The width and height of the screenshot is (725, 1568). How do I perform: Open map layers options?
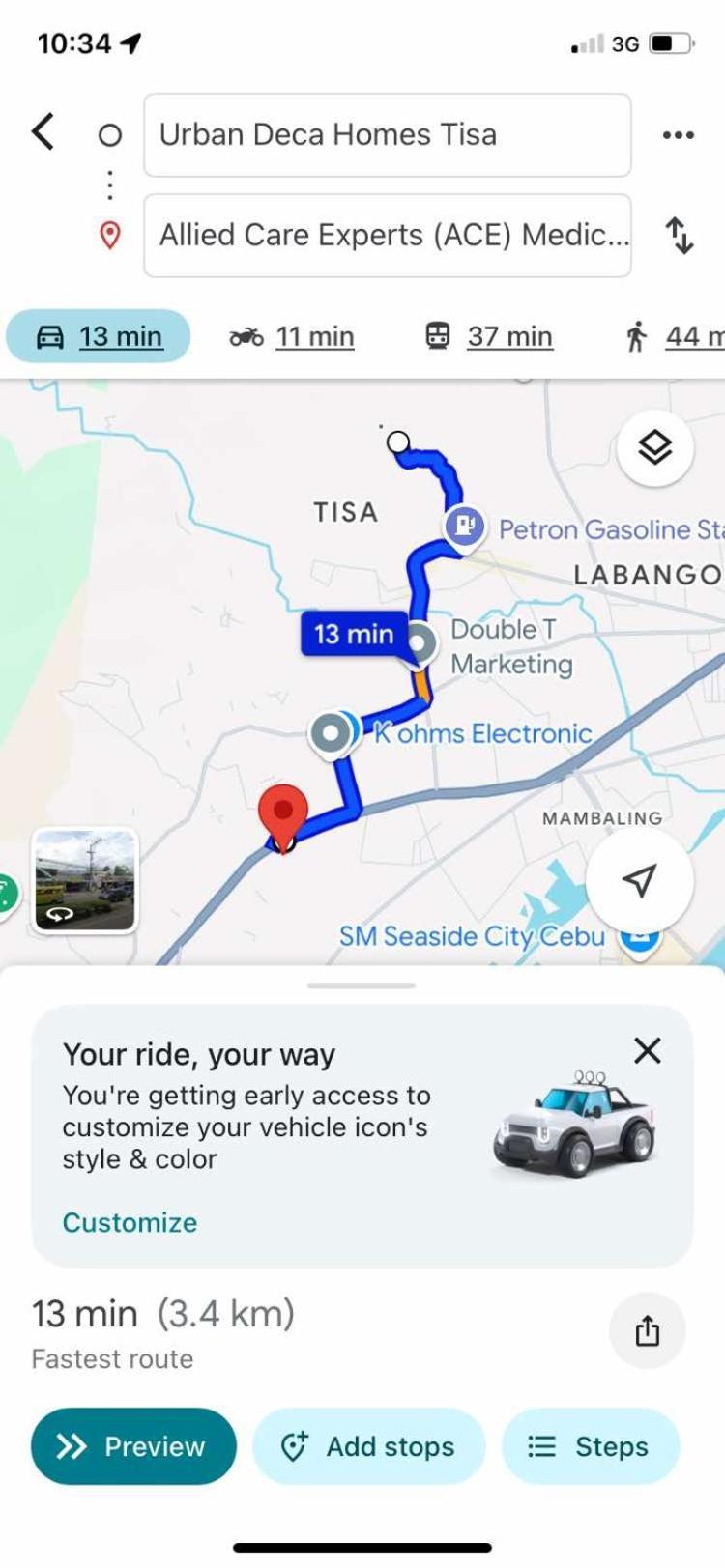point(654,448)
